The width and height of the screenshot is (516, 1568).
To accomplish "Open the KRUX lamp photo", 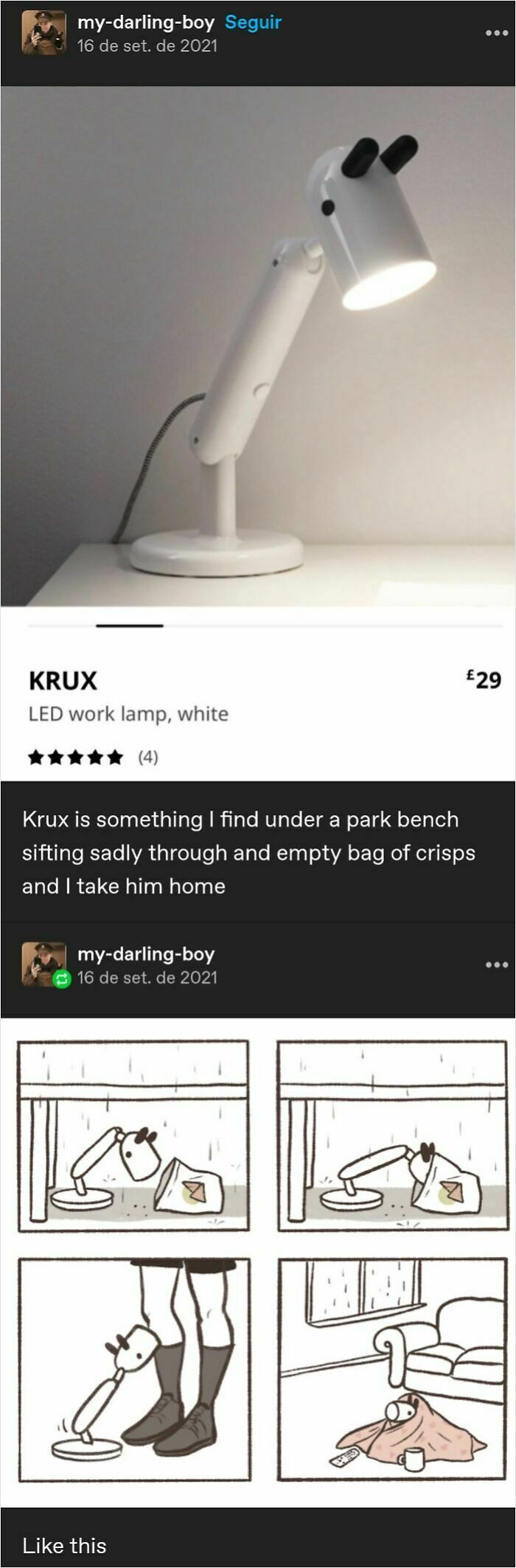I will pos(258,346).
